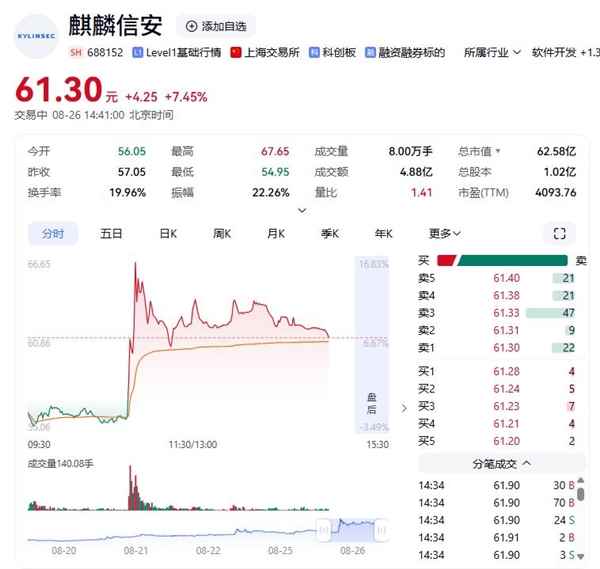Add stock to watchlist with 添加自选
The width and height of the screenshot is (600, 569).
[x=216, y=27]
